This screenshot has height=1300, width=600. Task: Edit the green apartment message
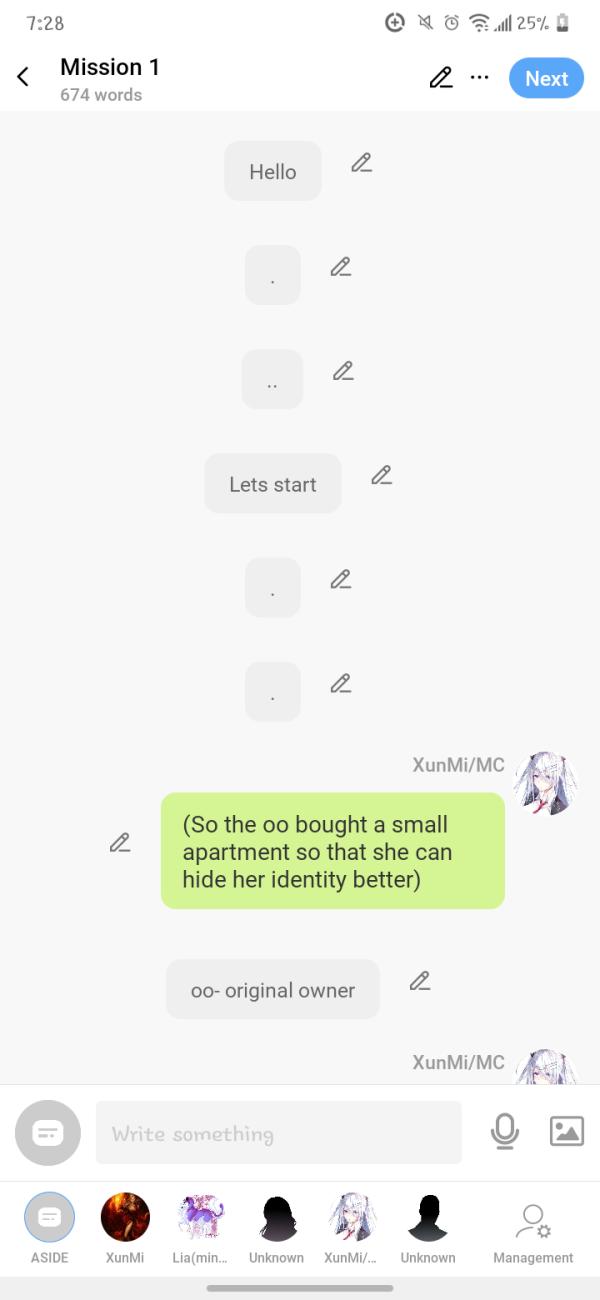(x=120, y=843)
